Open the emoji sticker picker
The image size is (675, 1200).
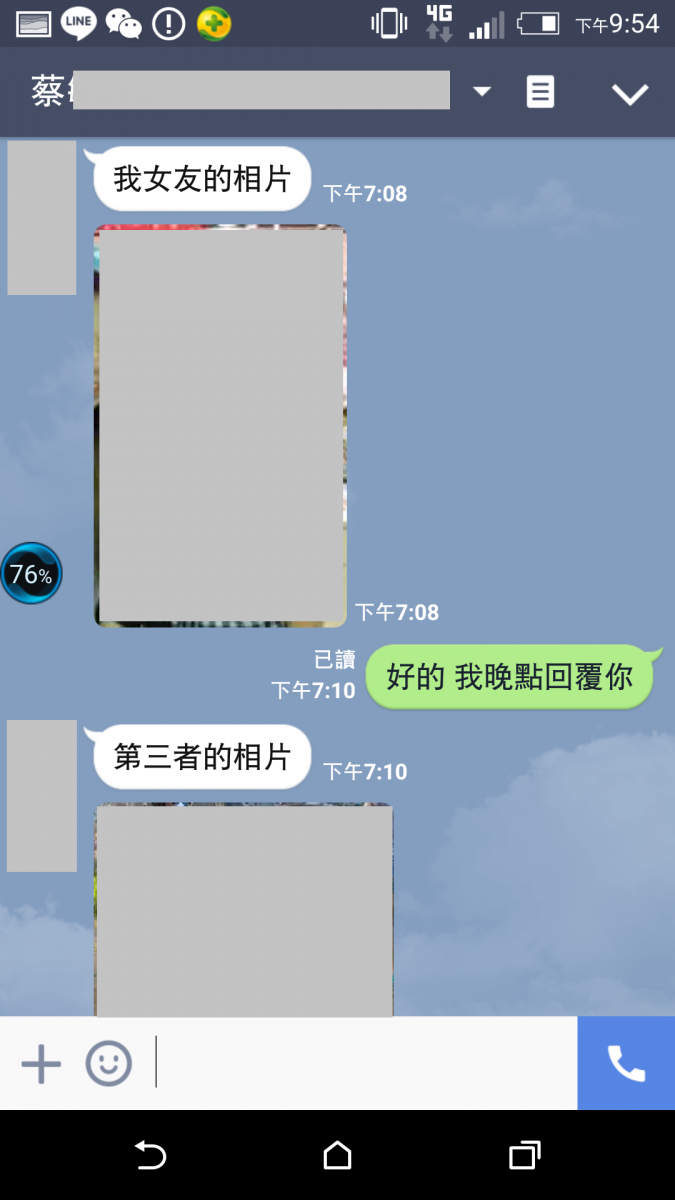(108, 1063)
